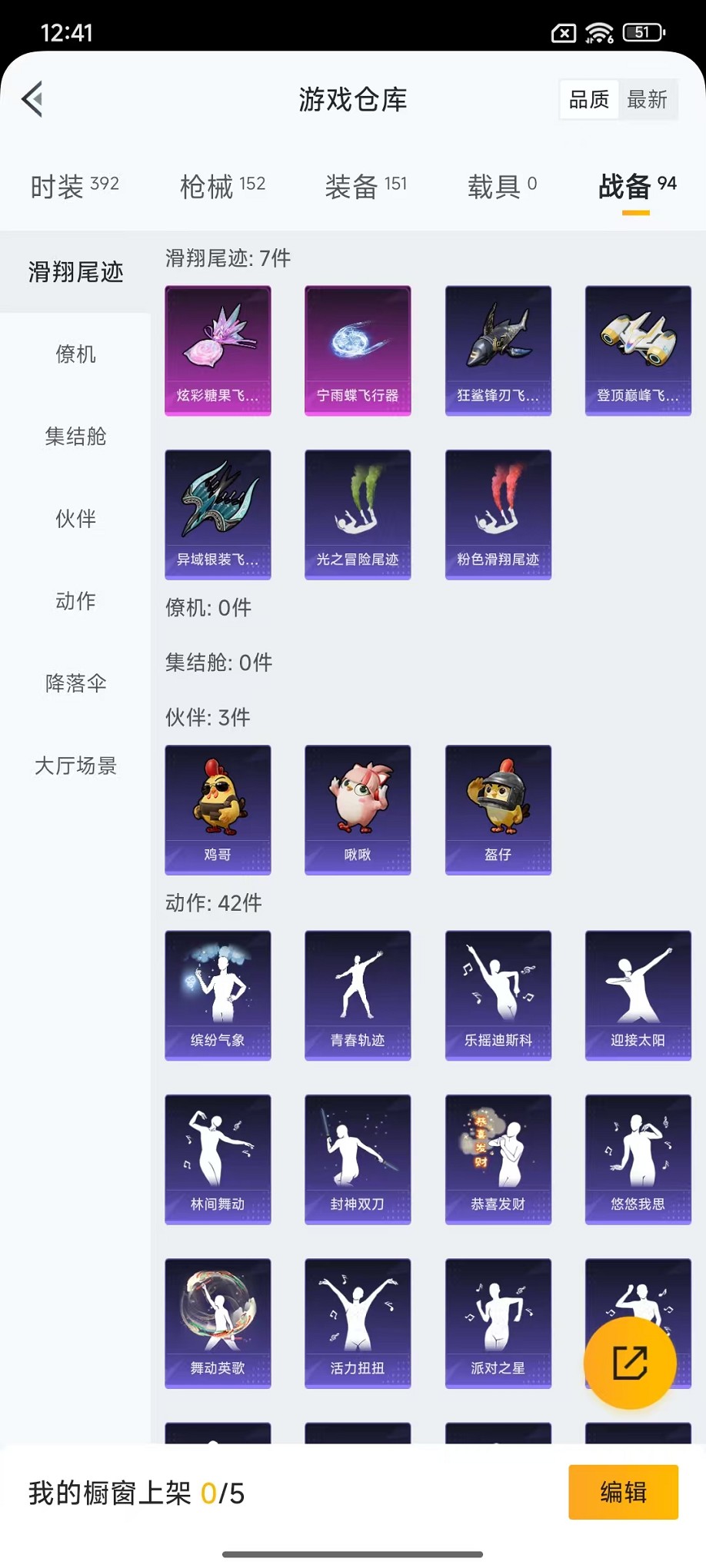Open the 时装 outfits tab
Image resolution: width=706 pixels, height=1568 pixels.
[x=74, y=185]
